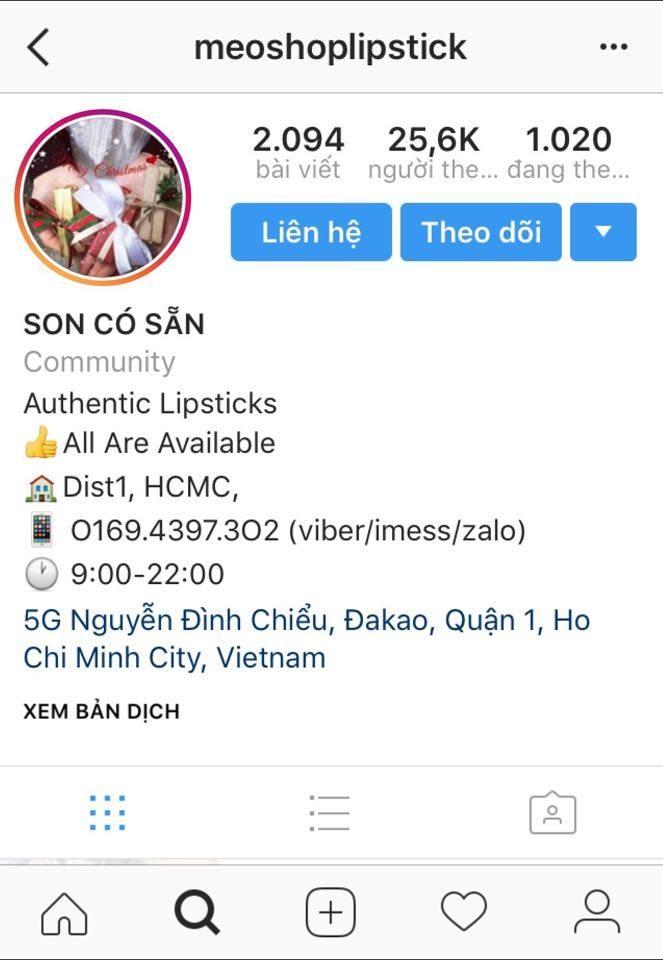Switch to the grid posts view
Viewport: 663px width, 960px height.
[107, 813]
